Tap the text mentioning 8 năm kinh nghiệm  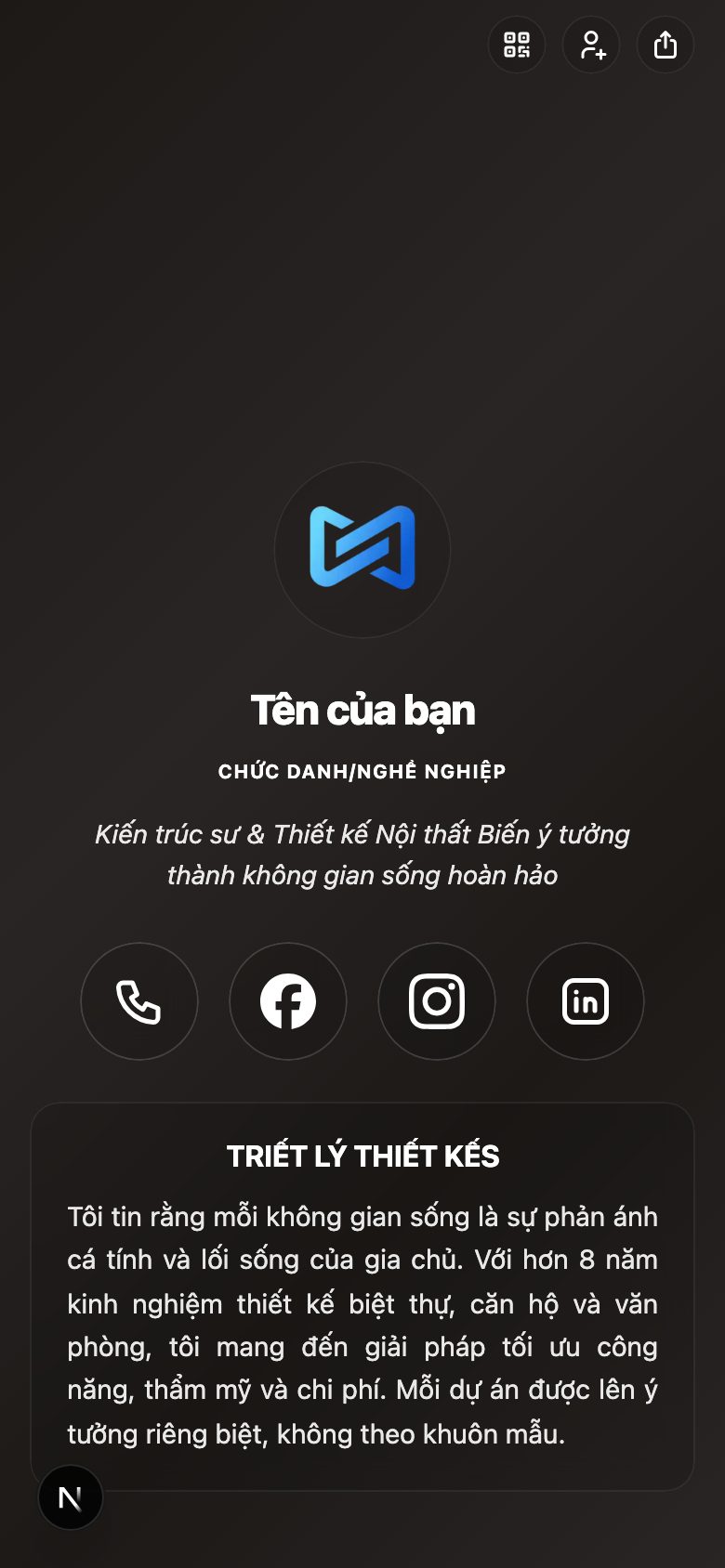point(362,1302)
